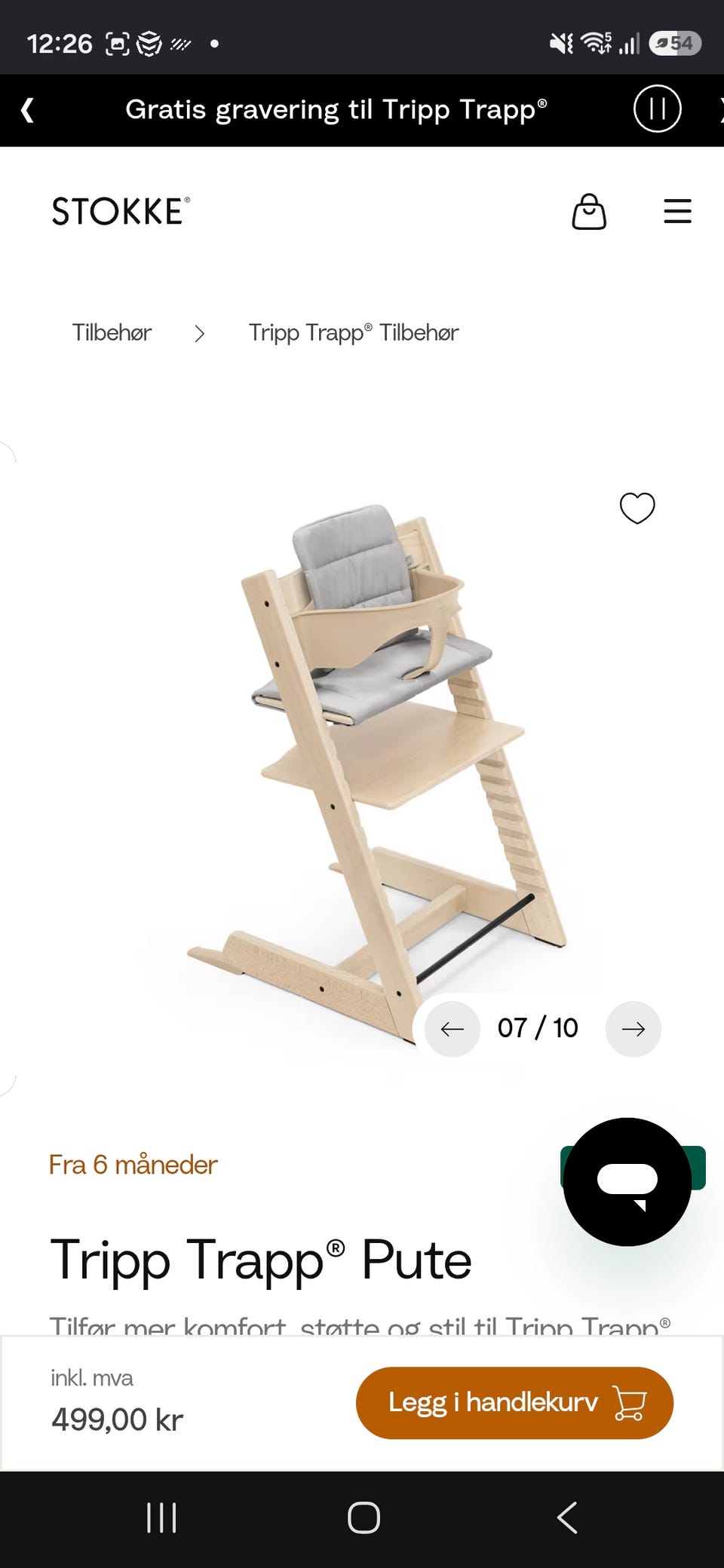Open Tripp Trapp Tilbehør breadcrumb
This screenshot has width=724, height=1568.
pos(354,332)
